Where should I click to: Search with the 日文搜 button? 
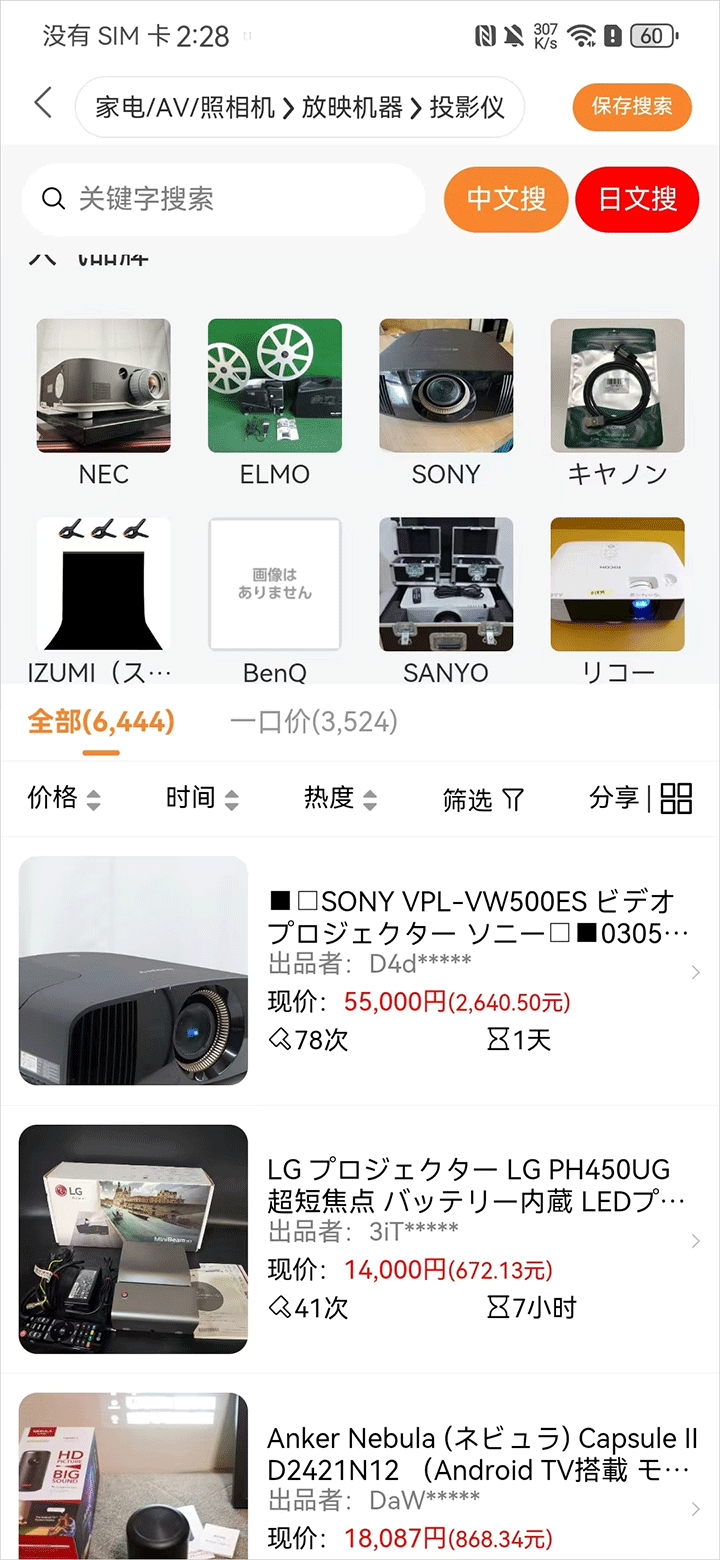coord(638,199)
